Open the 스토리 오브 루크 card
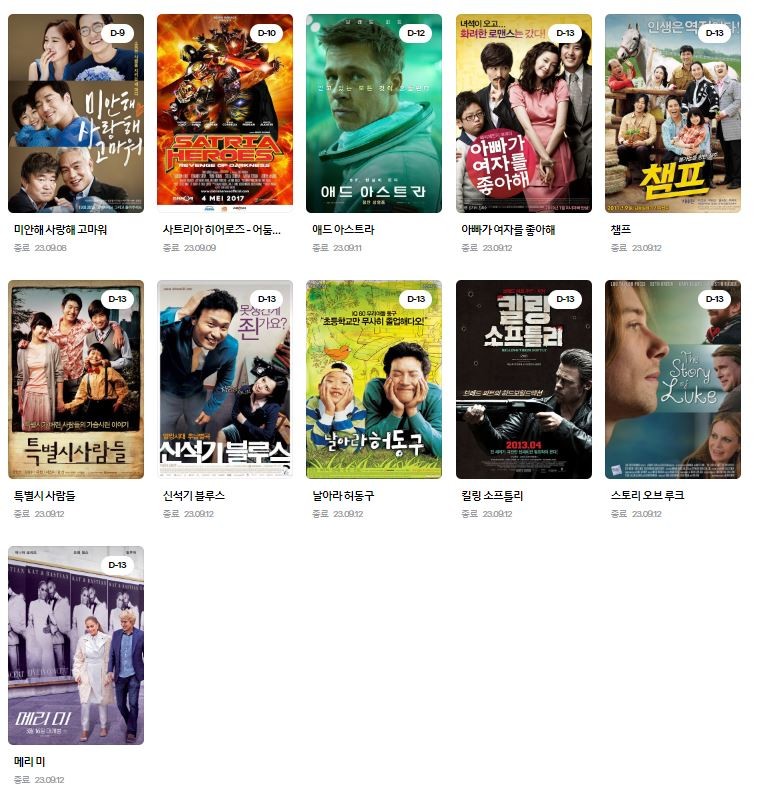Screen dimensions: 759x811 point(672,380)
